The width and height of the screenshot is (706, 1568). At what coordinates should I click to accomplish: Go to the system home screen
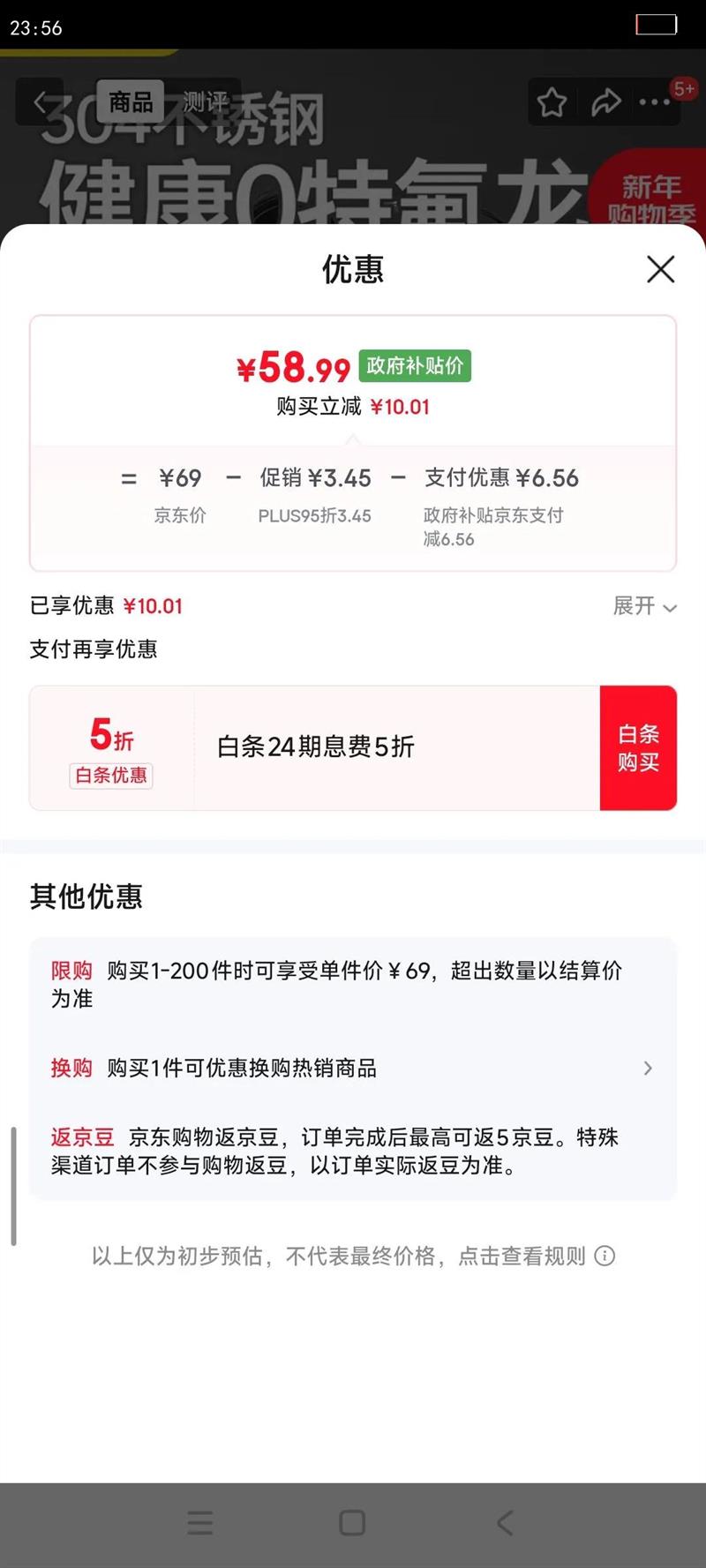352,1522
